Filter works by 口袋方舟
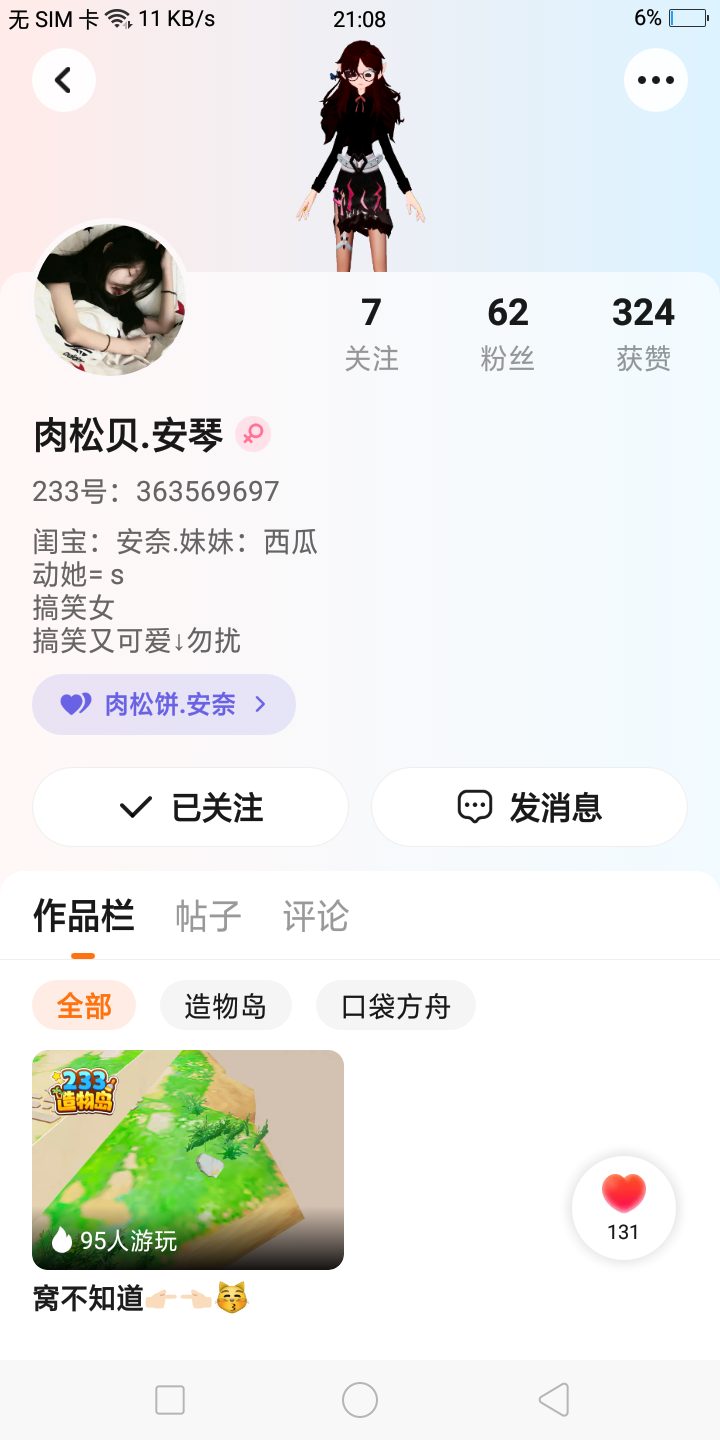The height and width of the screenshot is (1440, 720). pos(395,1005)
